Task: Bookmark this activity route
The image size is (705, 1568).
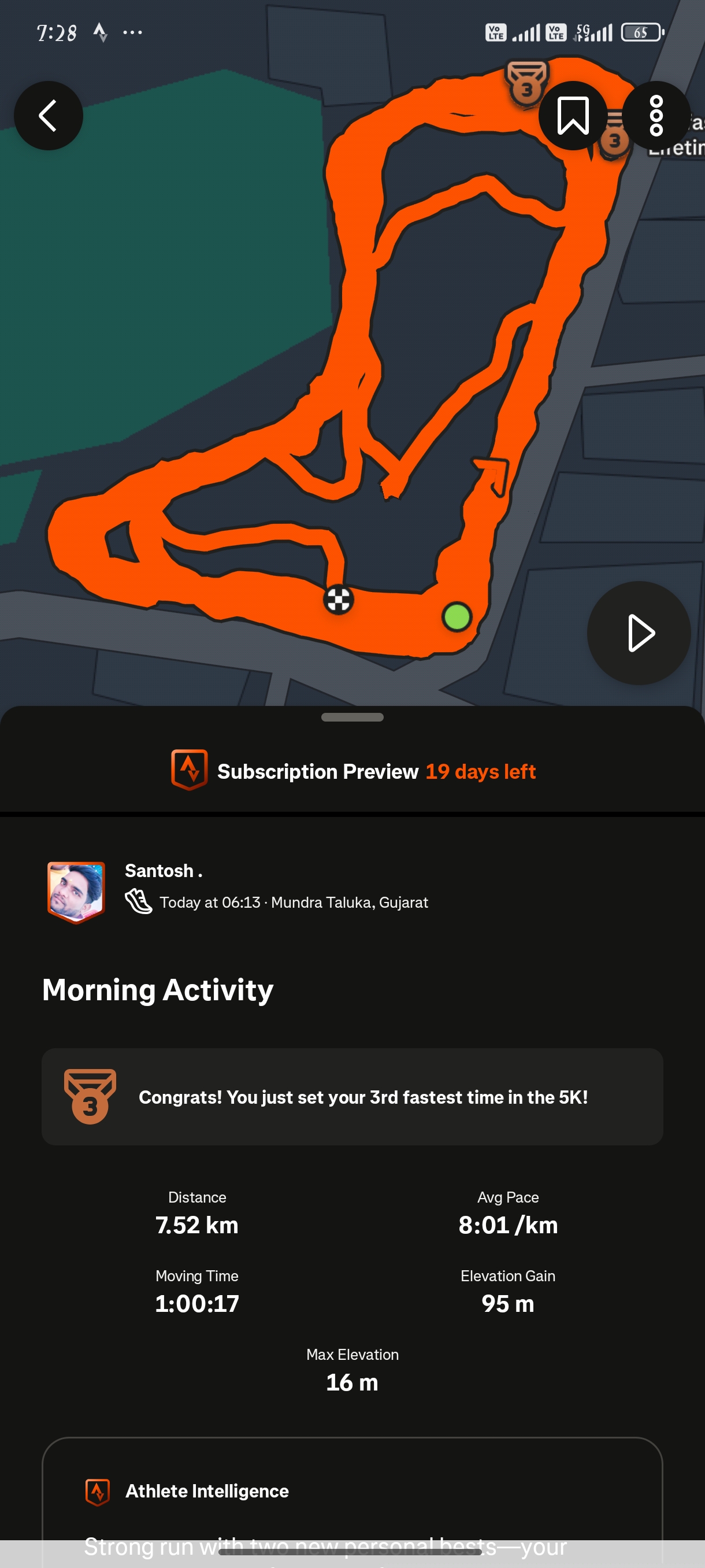Action: [x=573, y=116]
